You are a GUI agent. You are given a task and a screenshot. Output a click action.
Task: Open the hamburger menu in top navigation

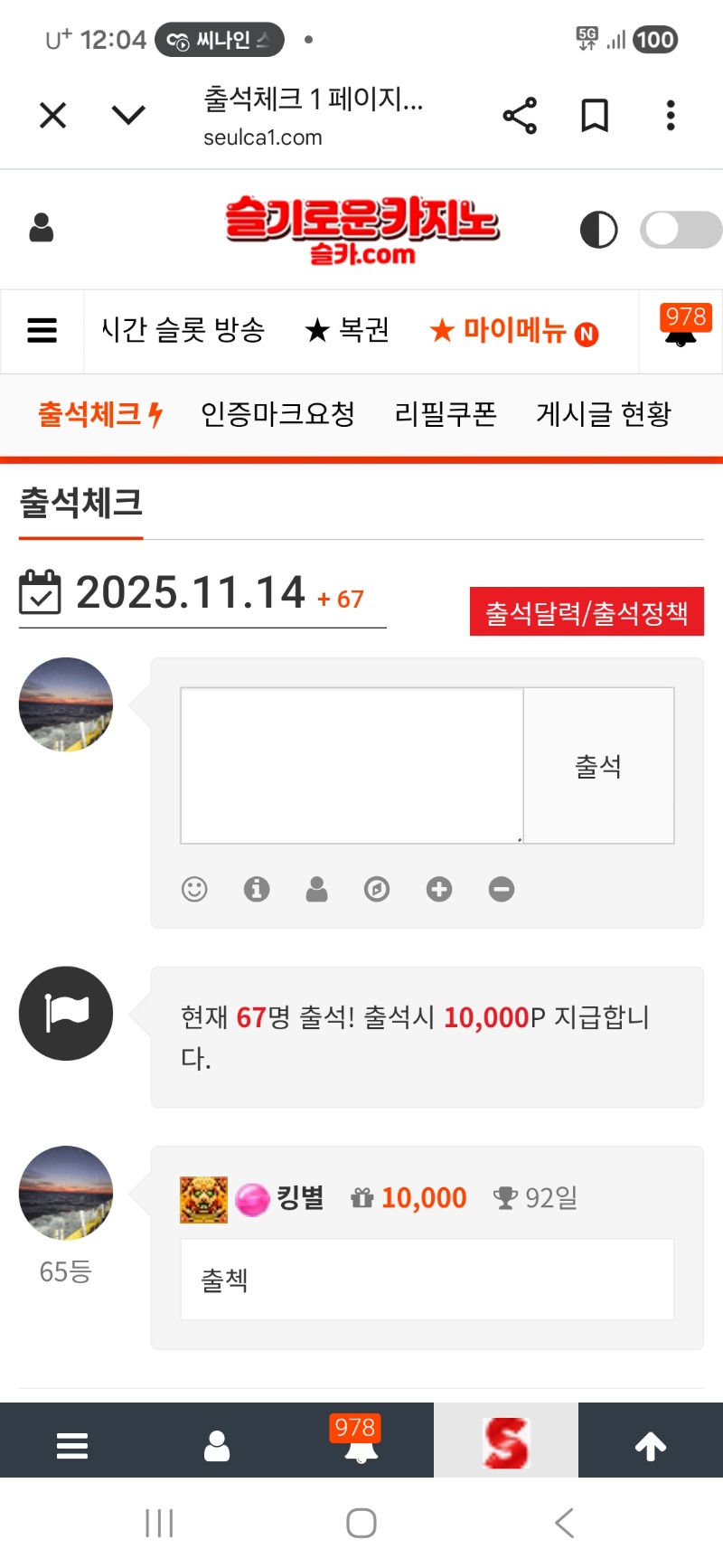point(42,332)
